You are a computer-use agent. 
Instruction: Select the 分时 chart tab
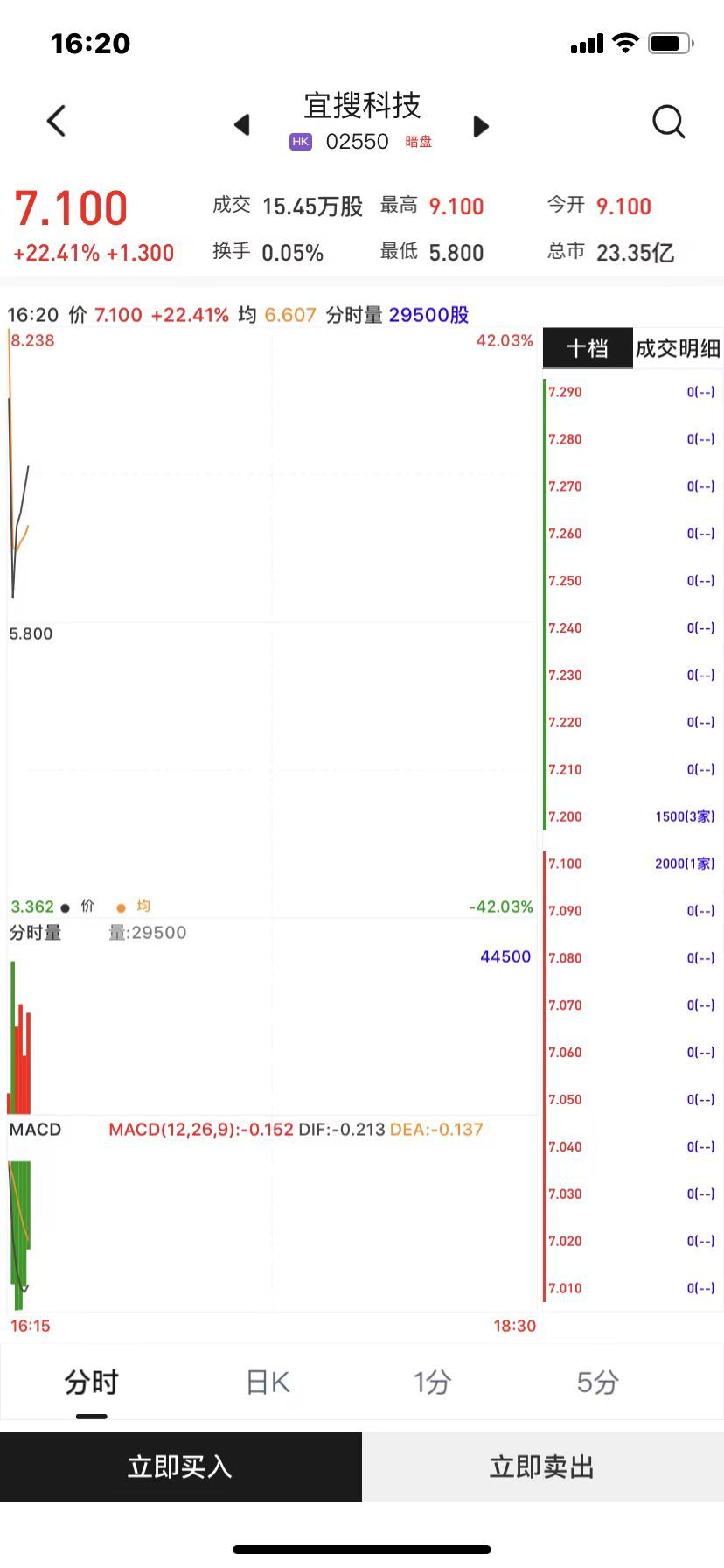pyautogui.click(x=91, y=1382)
